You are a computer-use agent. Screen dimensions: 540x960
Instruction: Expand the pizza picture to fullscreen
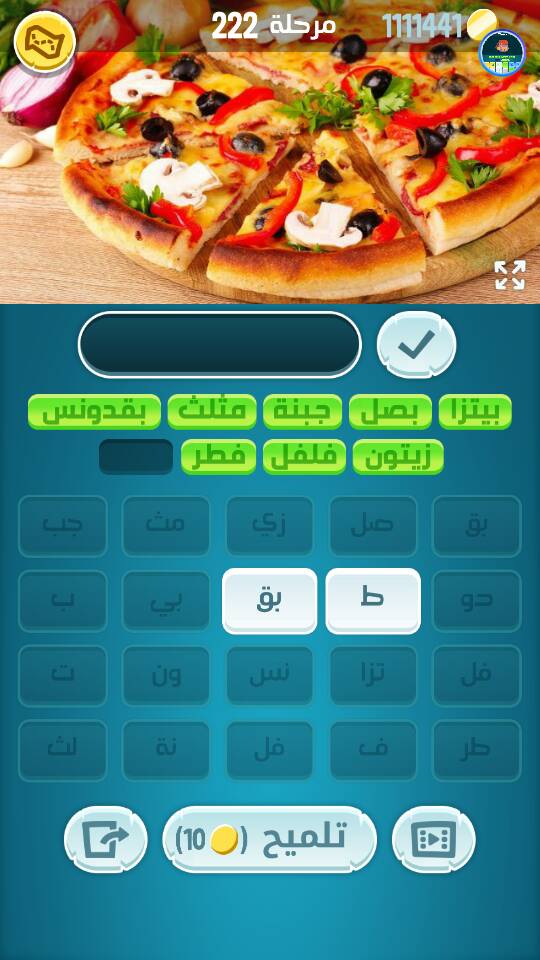click(x=510, y=275)
